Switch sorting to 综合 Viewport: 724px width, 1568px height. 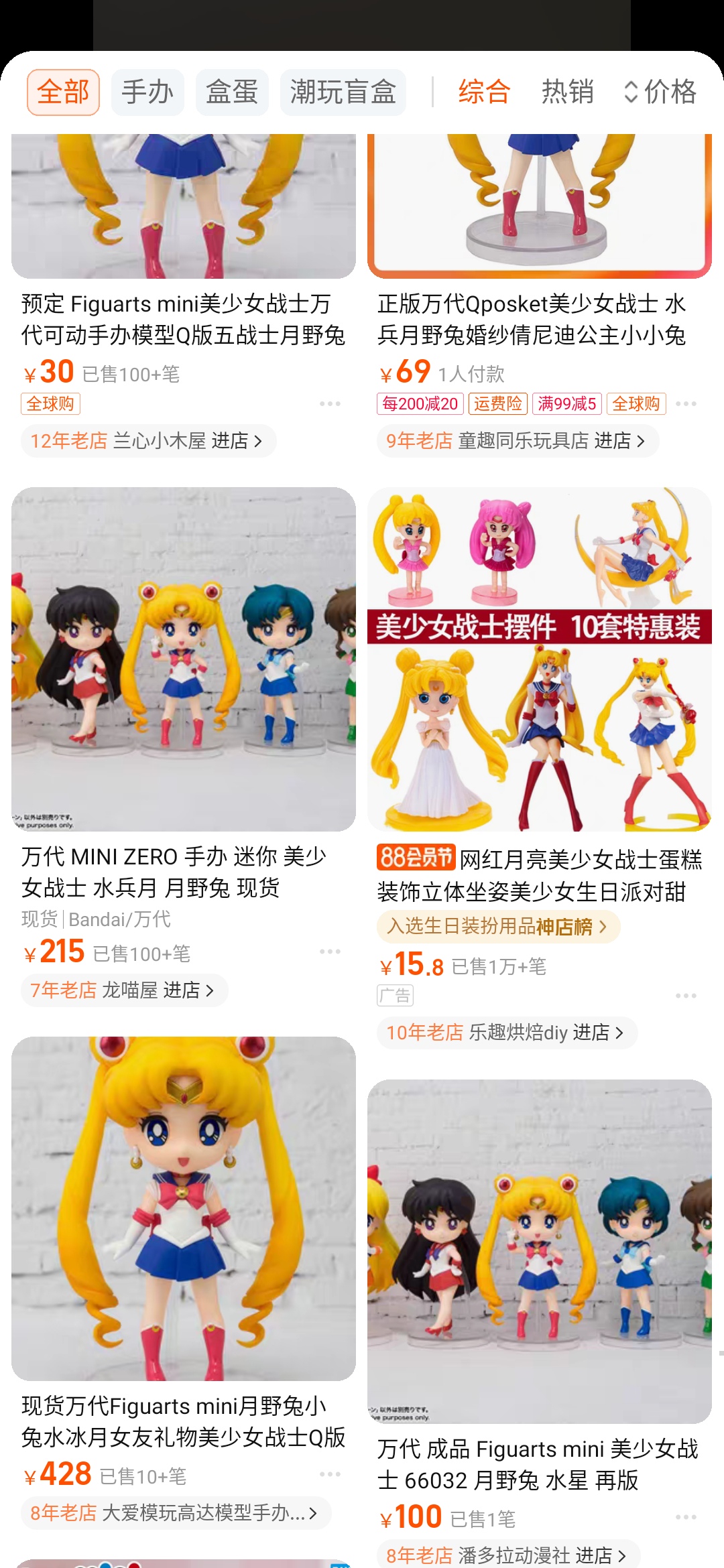click(484, 92)
